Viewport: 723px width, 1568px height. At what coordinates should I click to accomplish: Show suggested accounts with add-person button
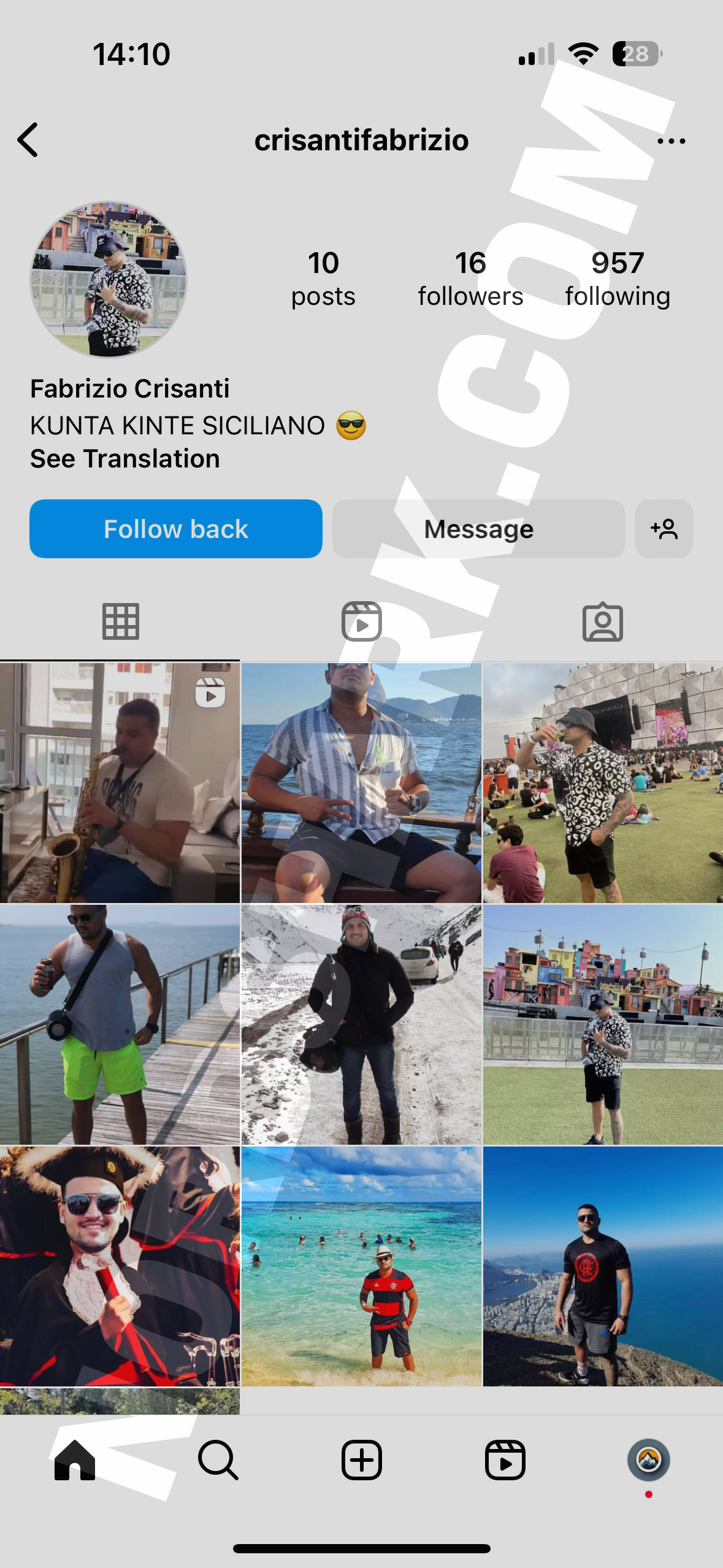point(664,529)
